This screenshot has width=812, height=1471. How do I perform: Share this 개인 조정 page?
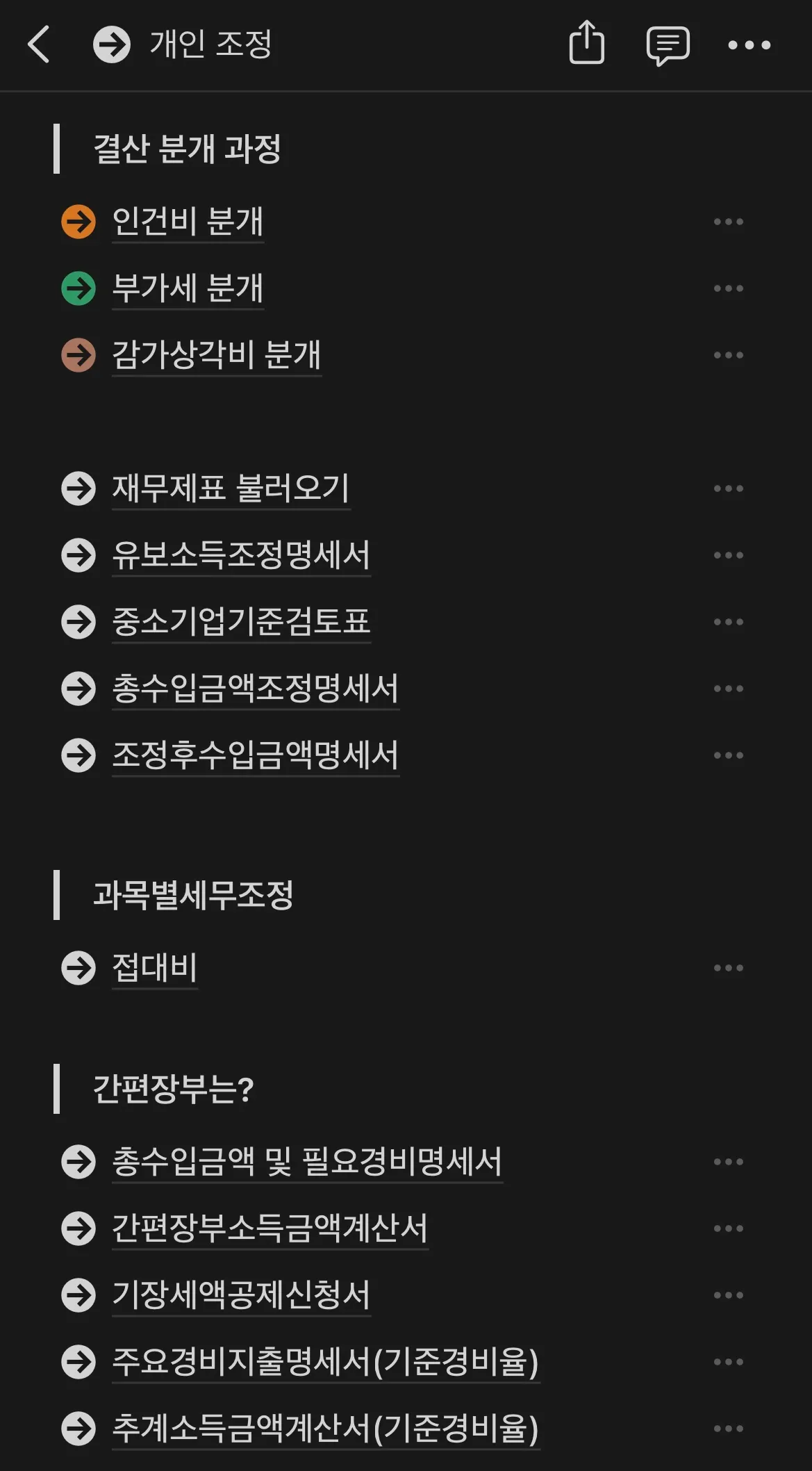coord(586,44)
